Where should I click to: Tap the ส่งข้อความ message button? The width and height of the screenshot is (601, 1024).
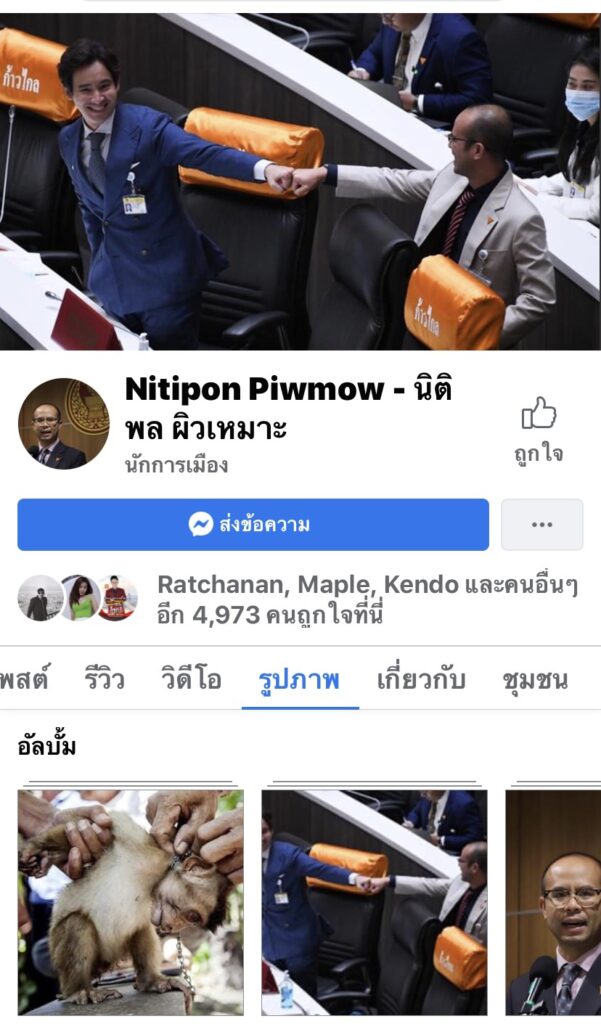[253, 524]
